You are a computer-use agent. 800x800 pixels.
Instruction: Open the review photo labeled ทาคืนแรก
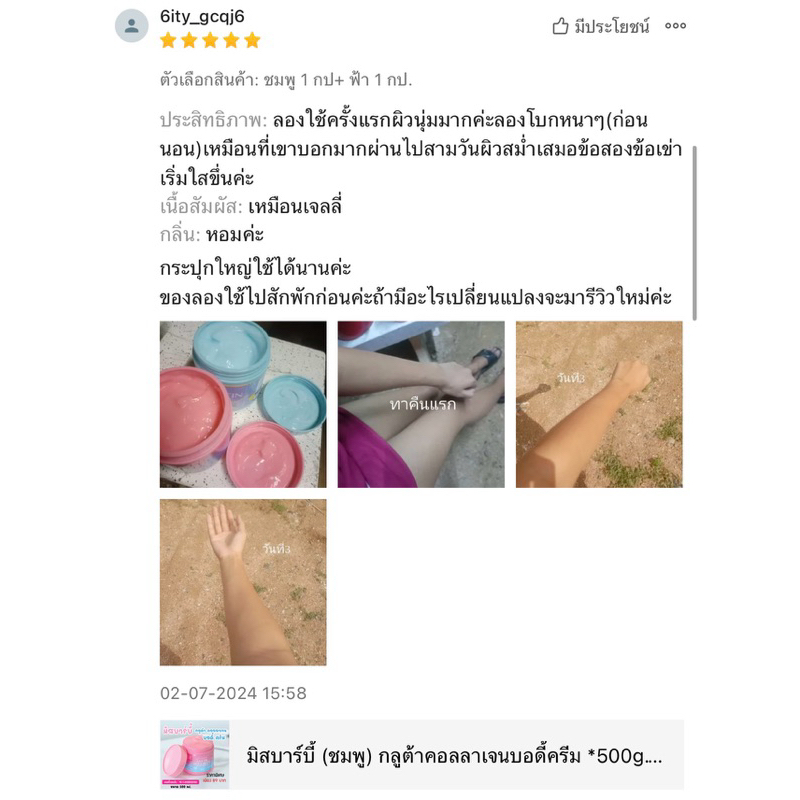point(421,404)
